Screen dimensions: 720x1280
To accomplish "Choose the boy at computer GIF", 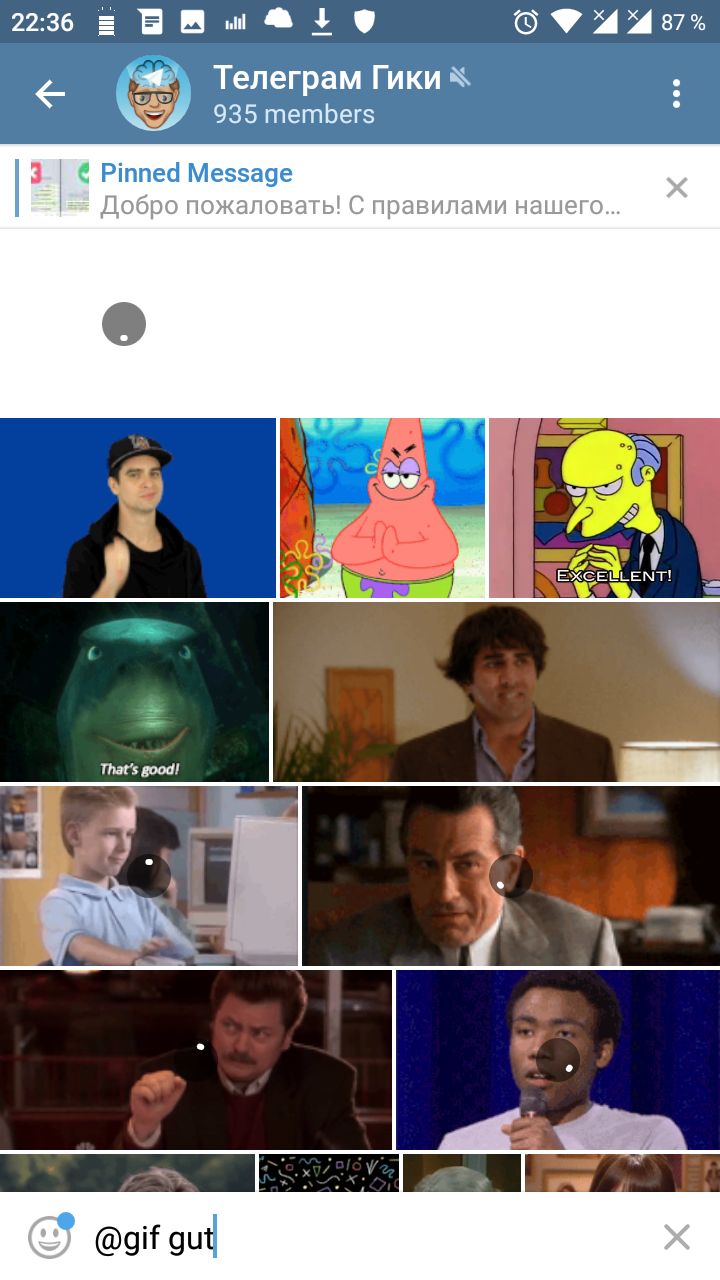I will click(x=149, y=876).
